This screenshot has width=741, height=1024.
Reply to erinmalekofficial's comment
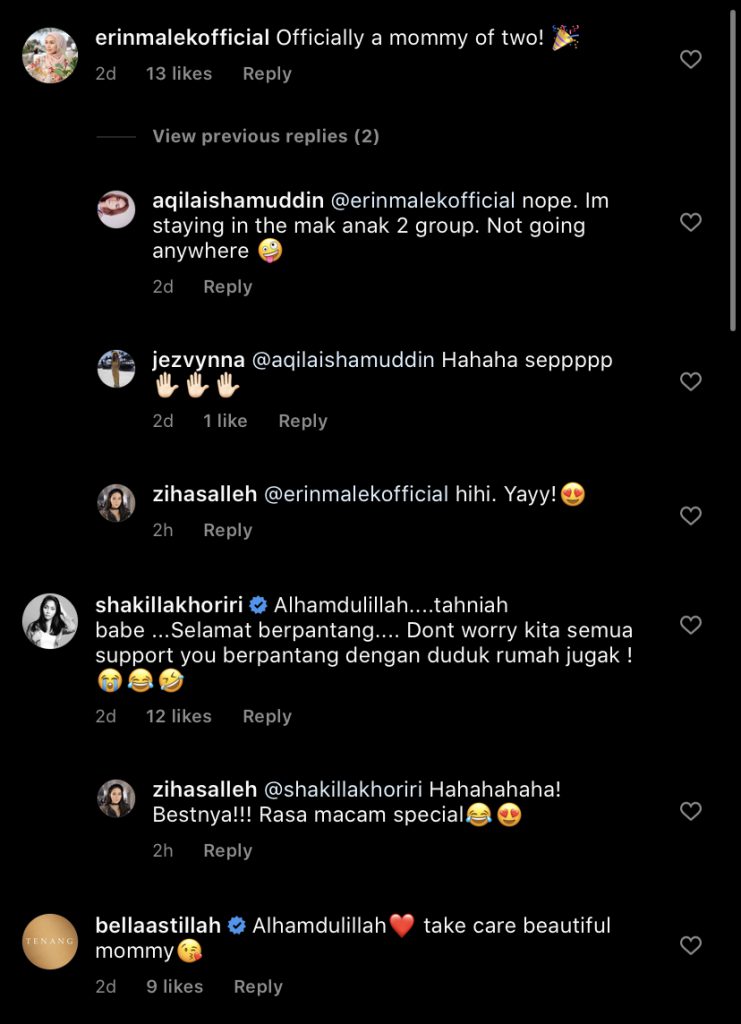266,74
